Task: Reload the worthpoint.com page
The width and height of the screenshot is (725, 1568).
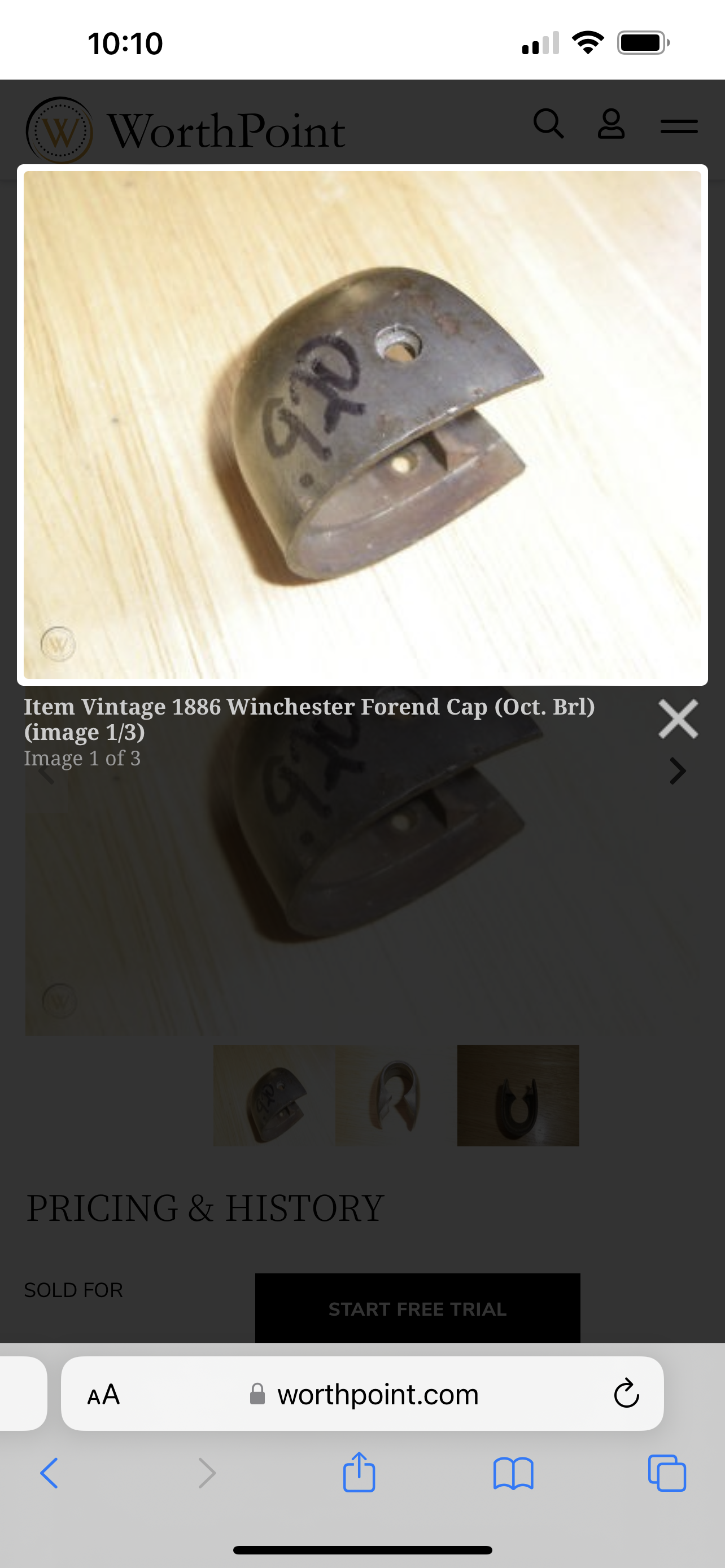Action: coord(626,1393)
